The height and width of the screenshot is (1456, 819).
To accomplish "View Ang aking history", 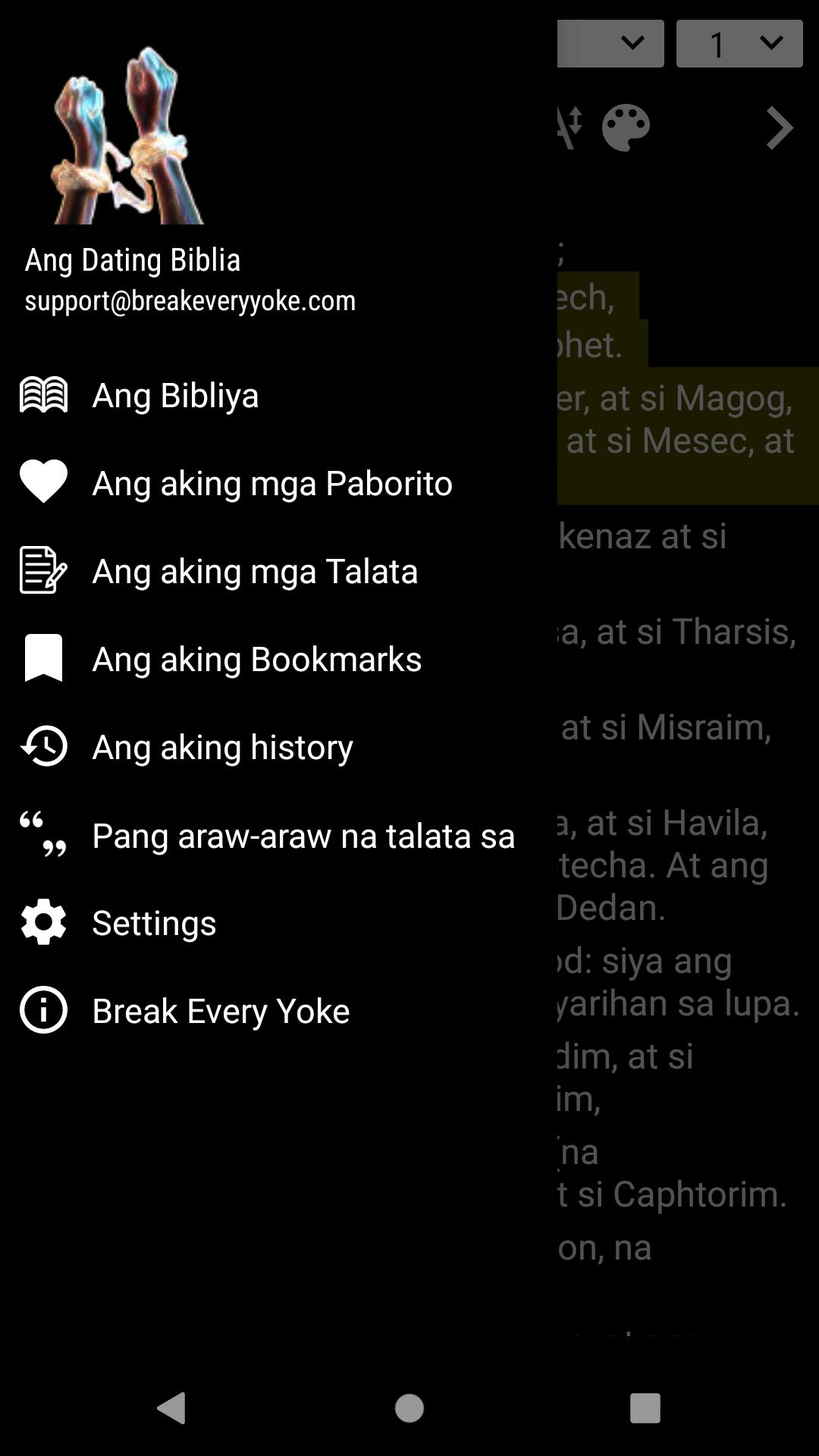I will click(x=222, y=747).
